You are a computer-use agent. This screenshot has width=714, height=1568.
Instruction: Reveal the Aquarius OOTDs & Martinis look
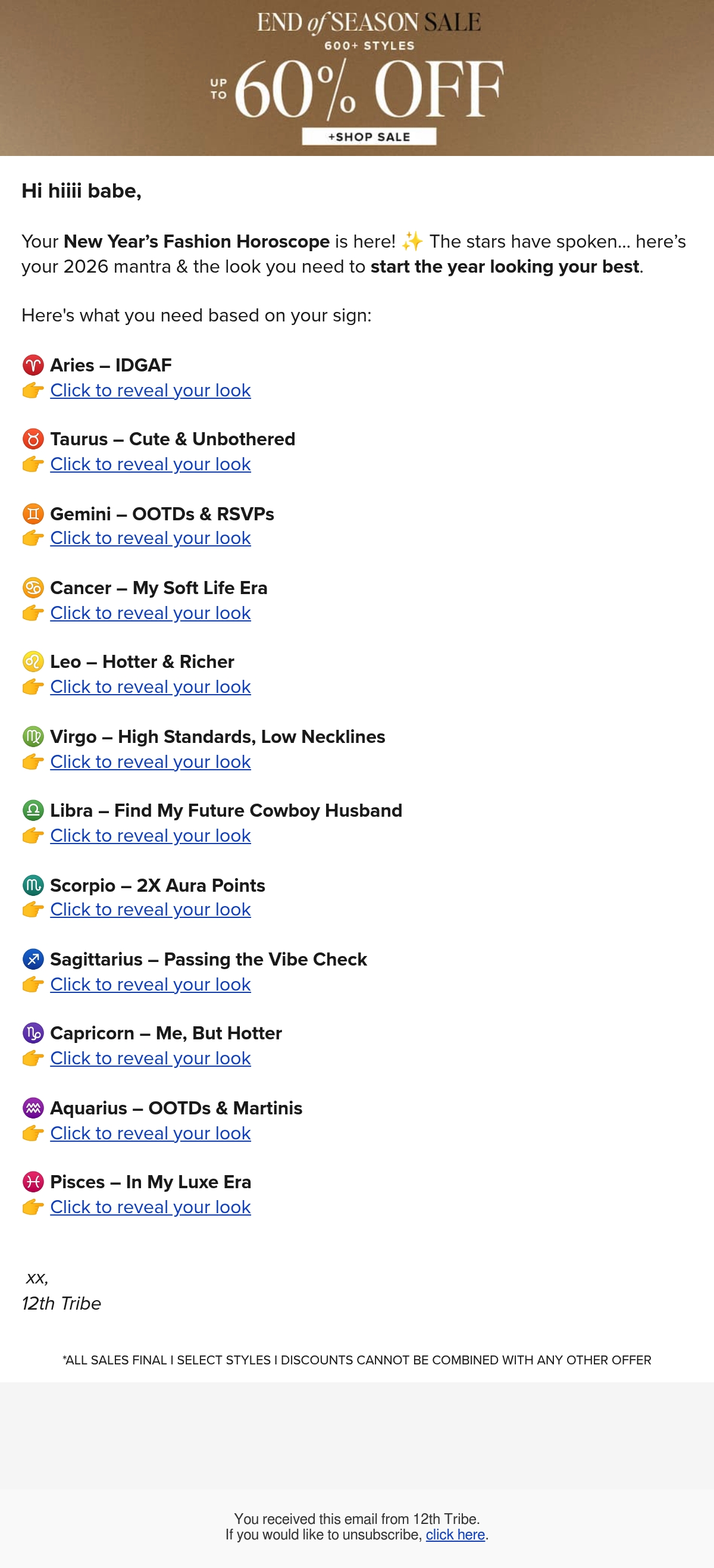[150, 1133]
